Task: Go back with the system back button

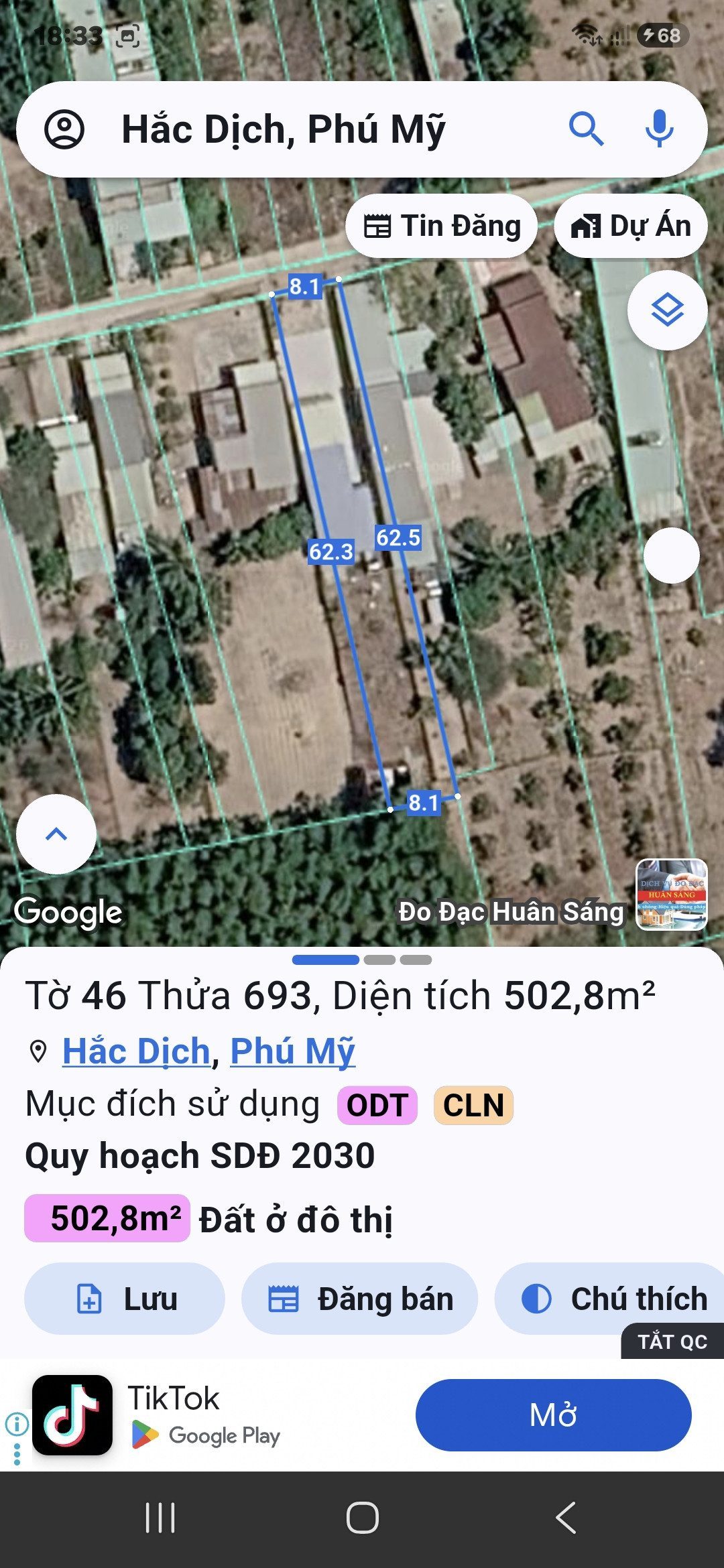Action: tap(565, 1518)
